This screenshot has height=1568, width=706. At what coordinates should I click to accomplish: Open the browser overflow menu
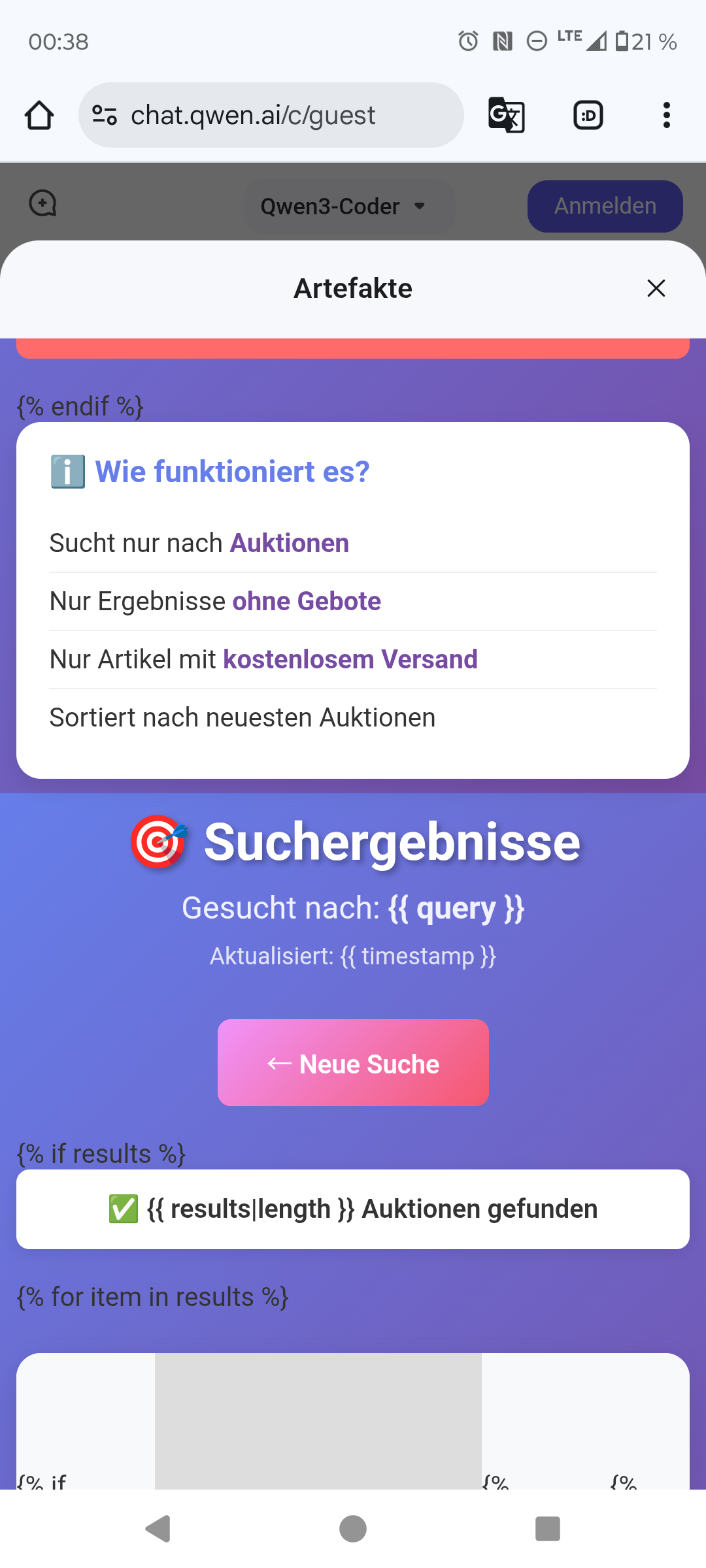pyautogui.click(x=666, y=116)
